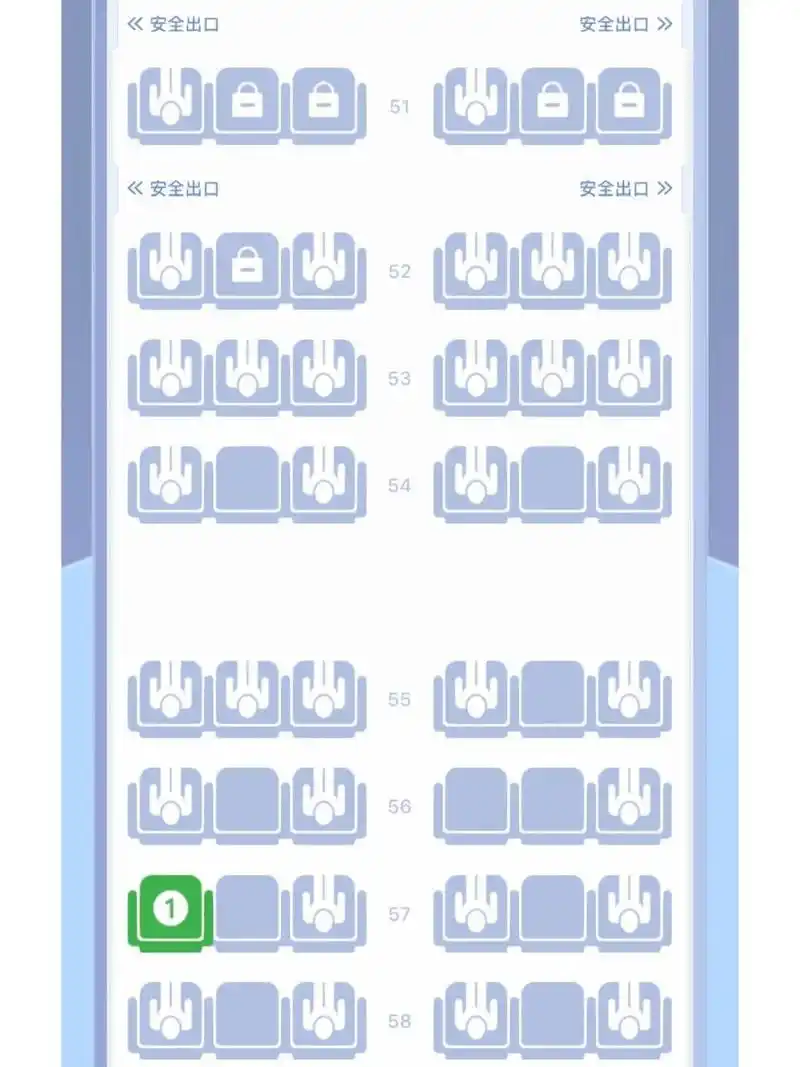Pick the middle seat B in row 53
800x1067 pixels.
coord(248,378)
